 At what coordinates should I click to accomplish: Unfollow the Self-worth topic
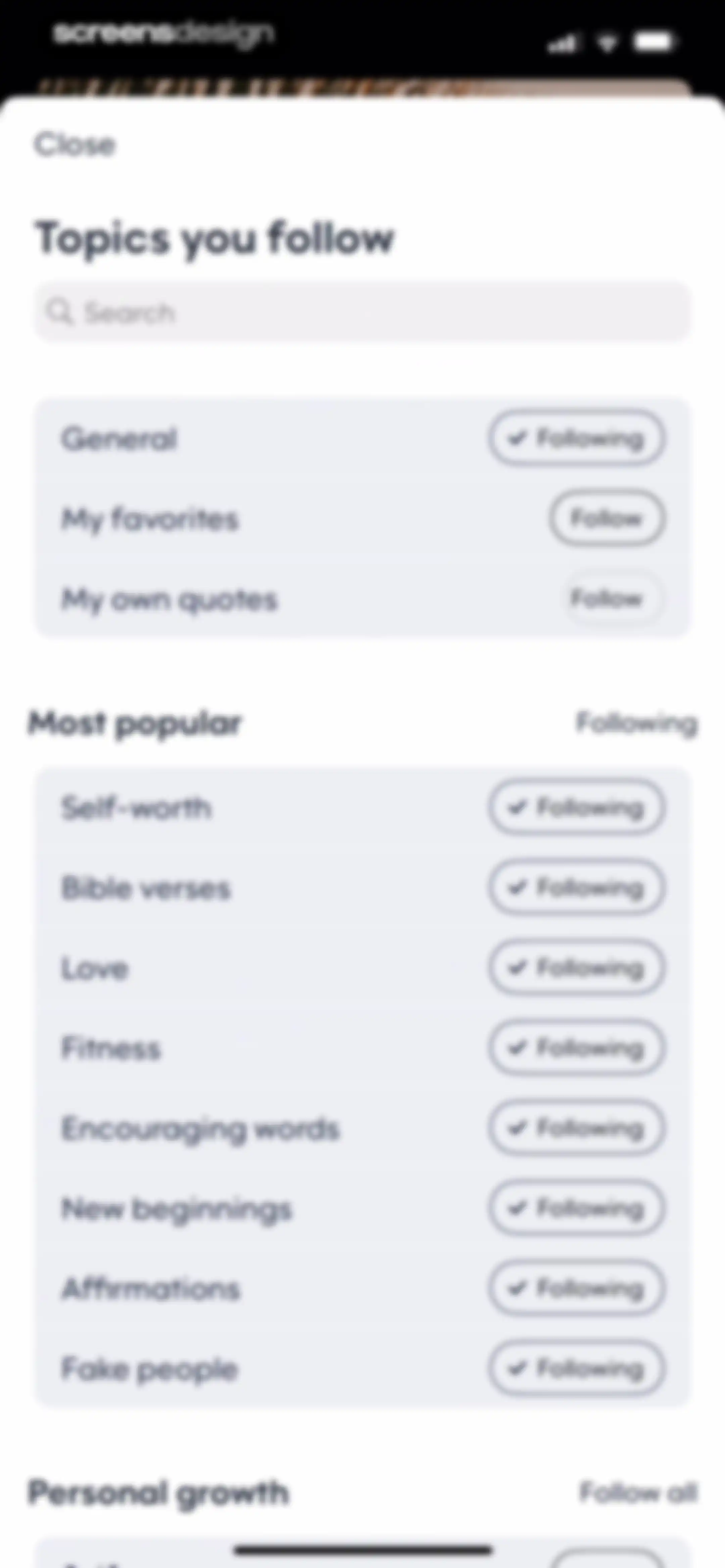[576, 808]
